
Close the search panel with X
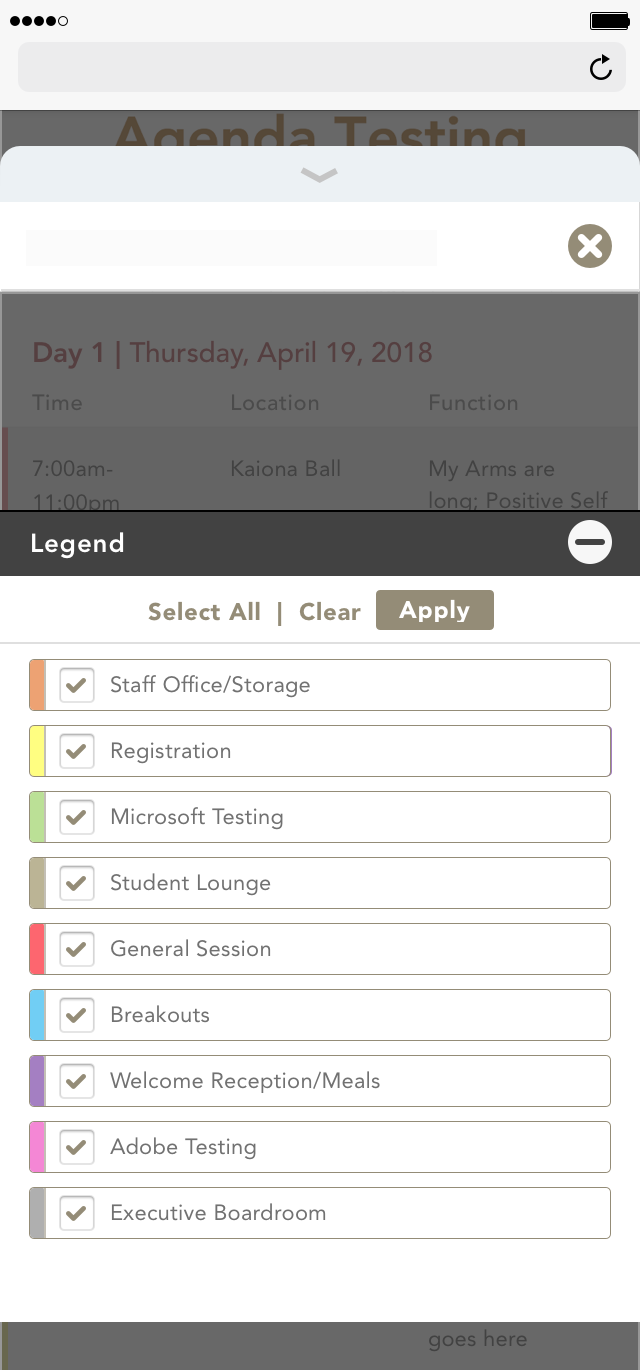tap(590, 246)
